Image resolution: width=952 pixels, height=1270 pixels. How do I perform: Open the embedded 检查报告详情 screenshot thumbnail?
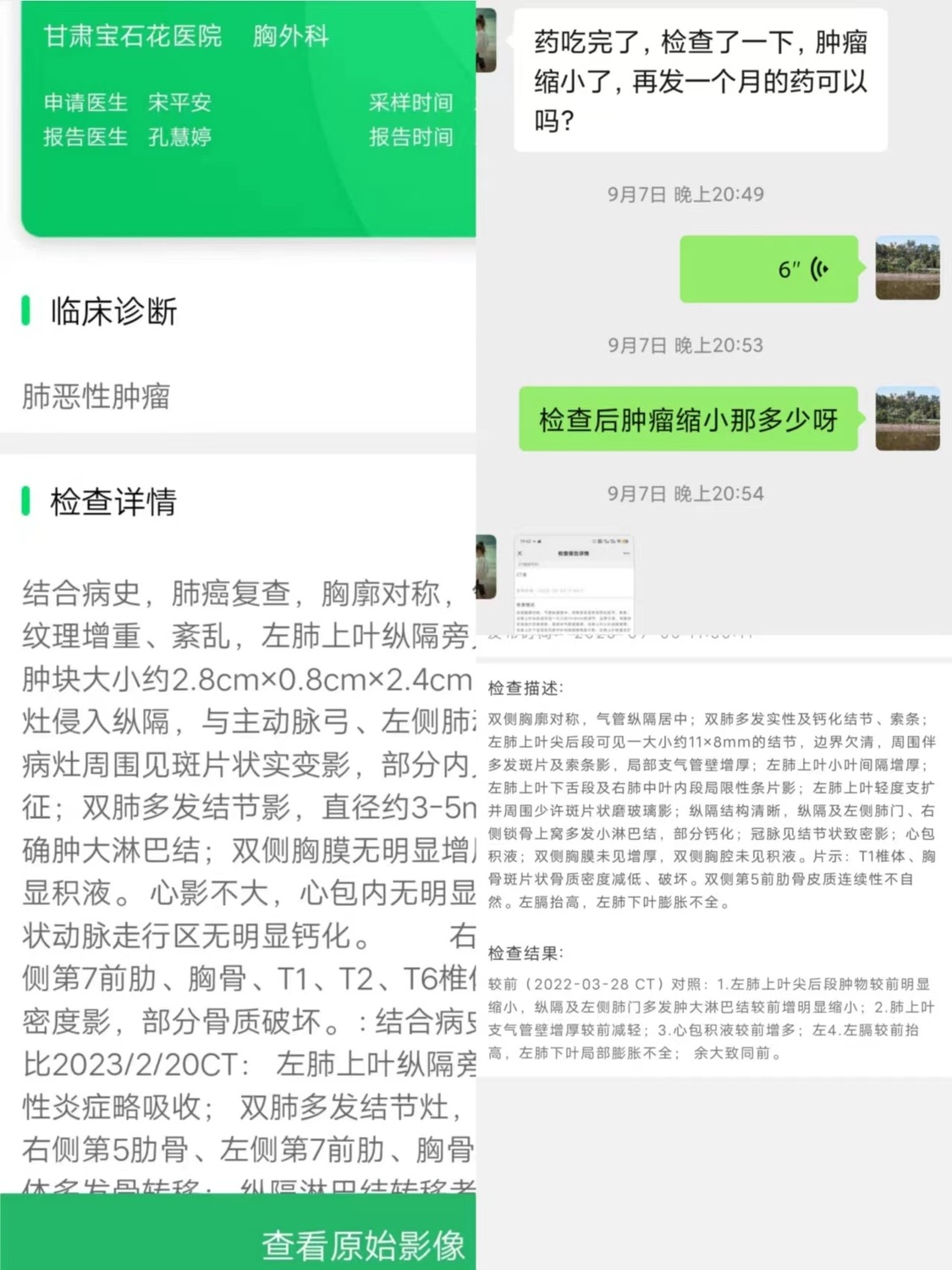(x=575, y=584)
